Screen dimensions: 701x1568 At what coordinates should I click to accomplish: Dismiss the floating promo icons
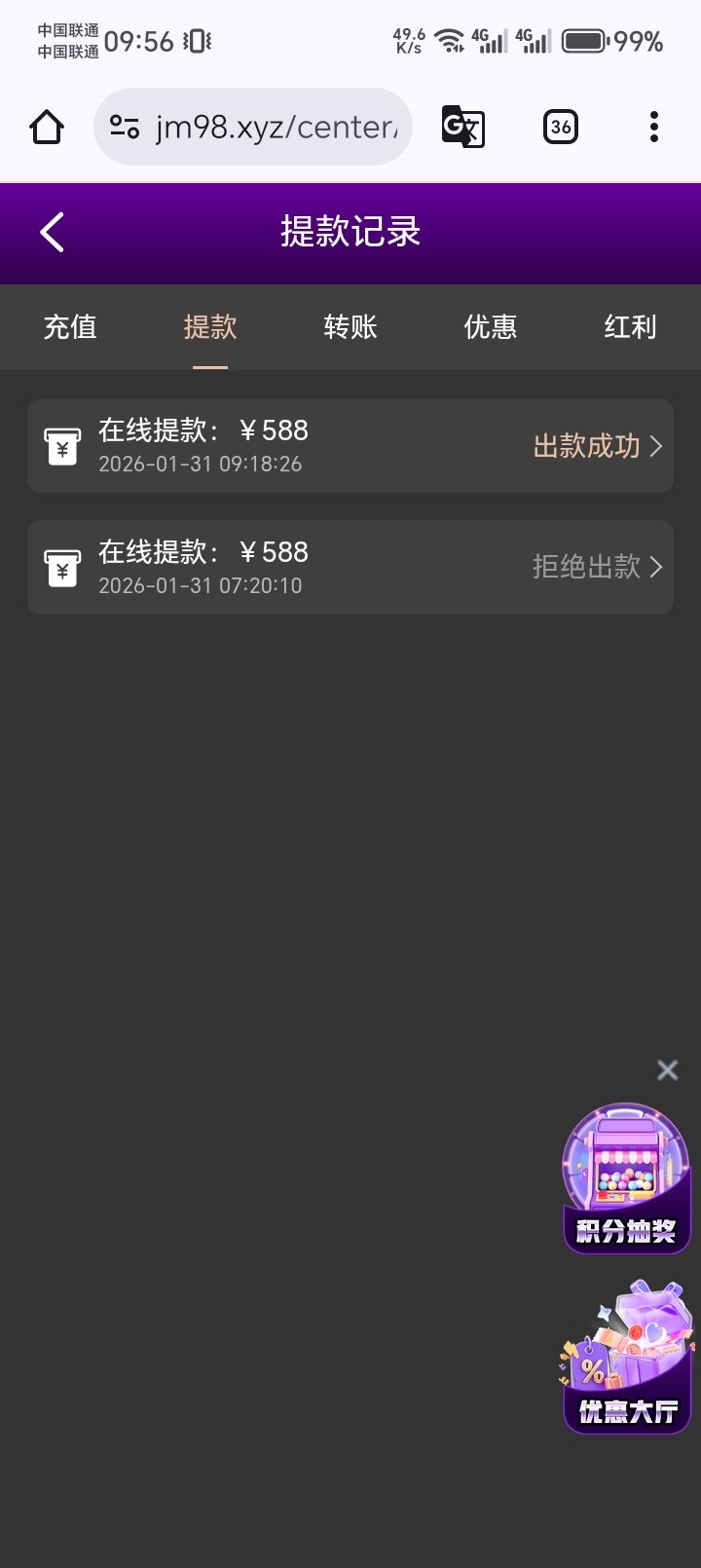pos(667,1070)
